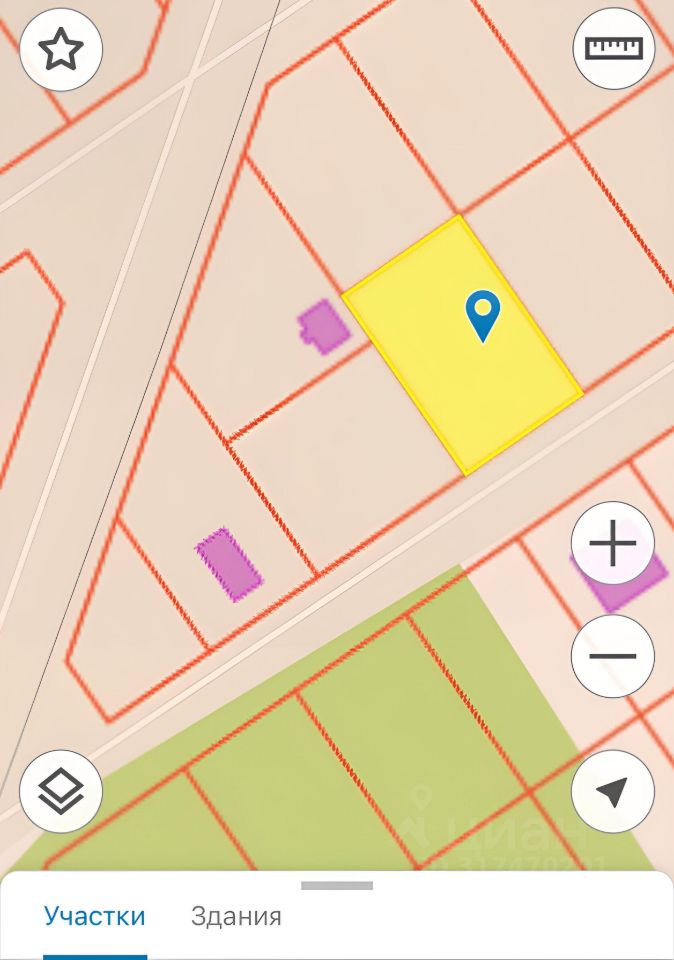Screen dimensions: 674x960
Task: Switch to the Здания tab
Action: click(236, 916)
